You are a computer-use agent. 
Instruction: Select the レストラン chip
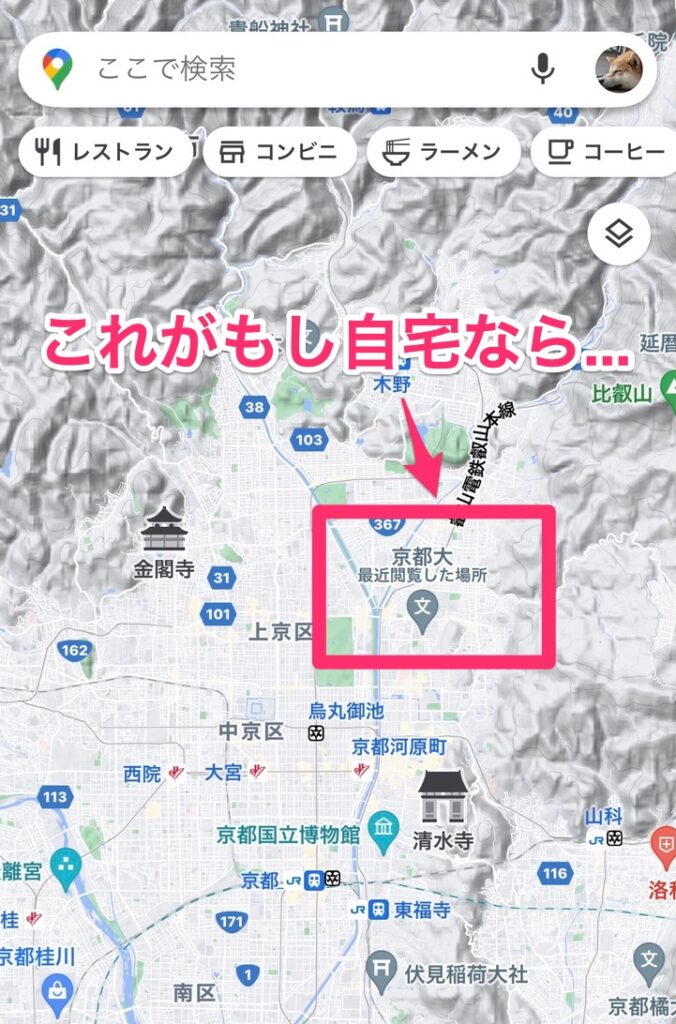pos(105,152)
